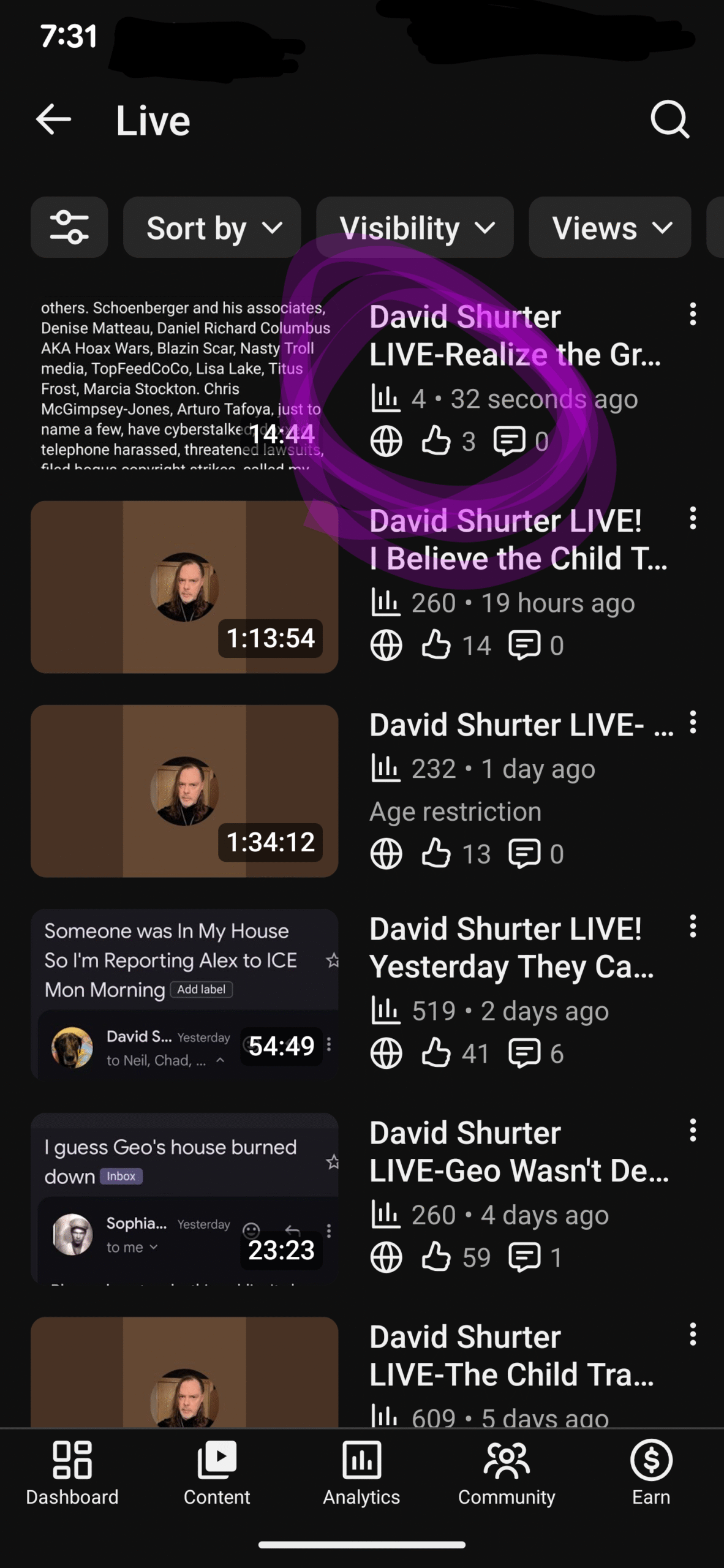Viewport: 724px width, 1568px height.
Task: Switch to the Dashboard tab
Action: coord(72,1471)
